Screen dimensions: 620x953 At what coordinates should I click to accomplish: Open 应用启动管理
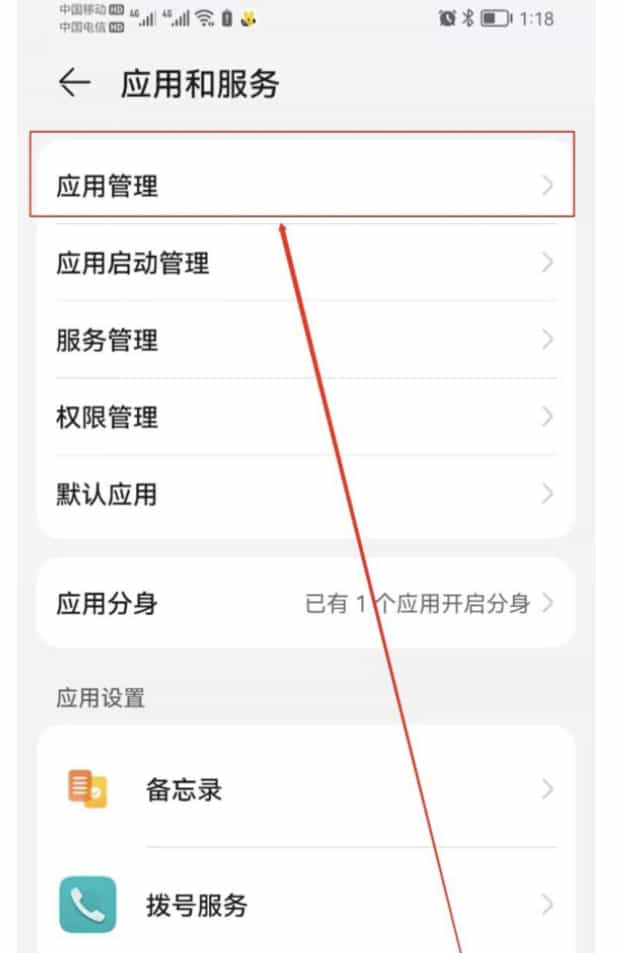tap(300, 264)
